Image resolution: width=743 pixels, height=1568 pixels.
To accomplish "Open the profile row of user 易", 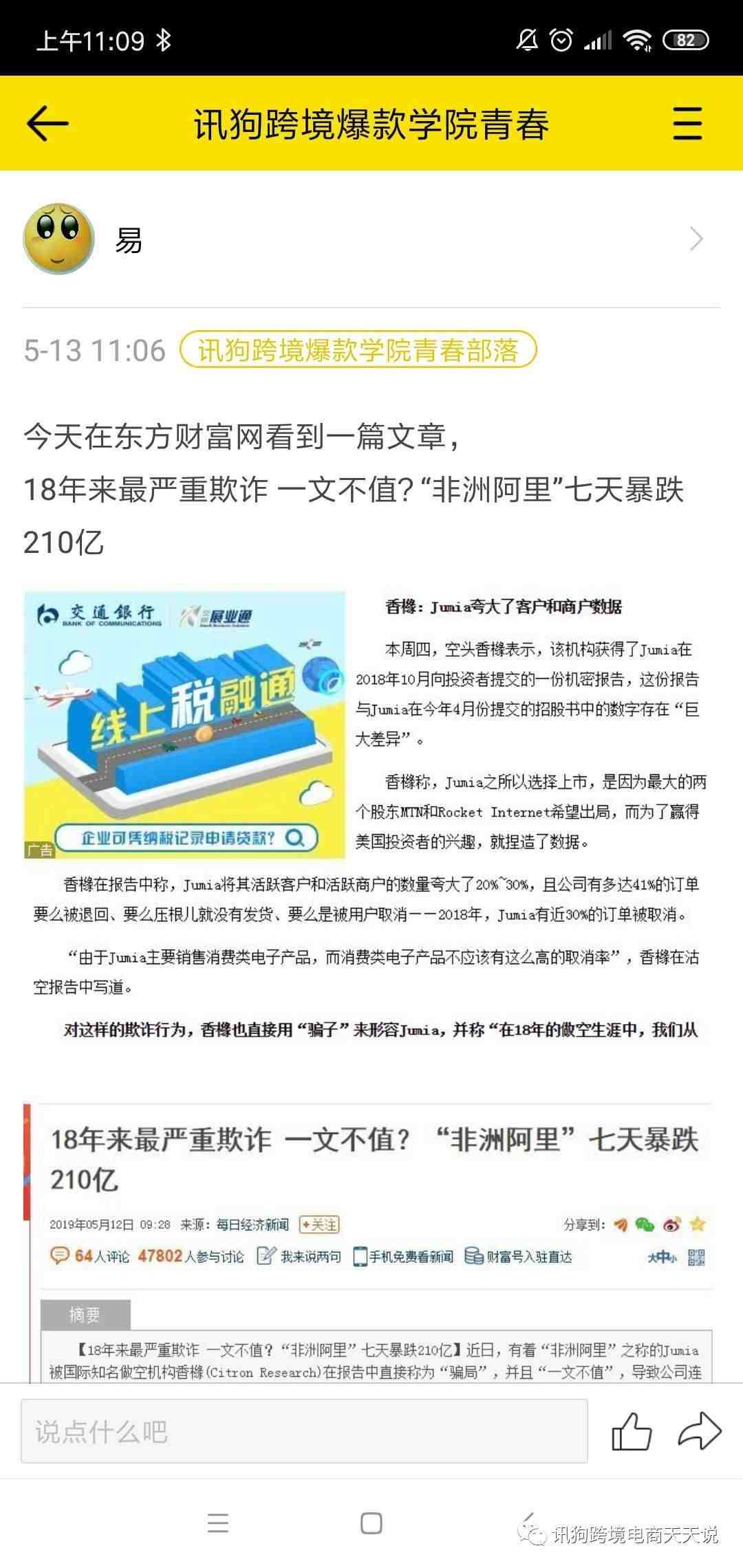I will click(371, 239).
